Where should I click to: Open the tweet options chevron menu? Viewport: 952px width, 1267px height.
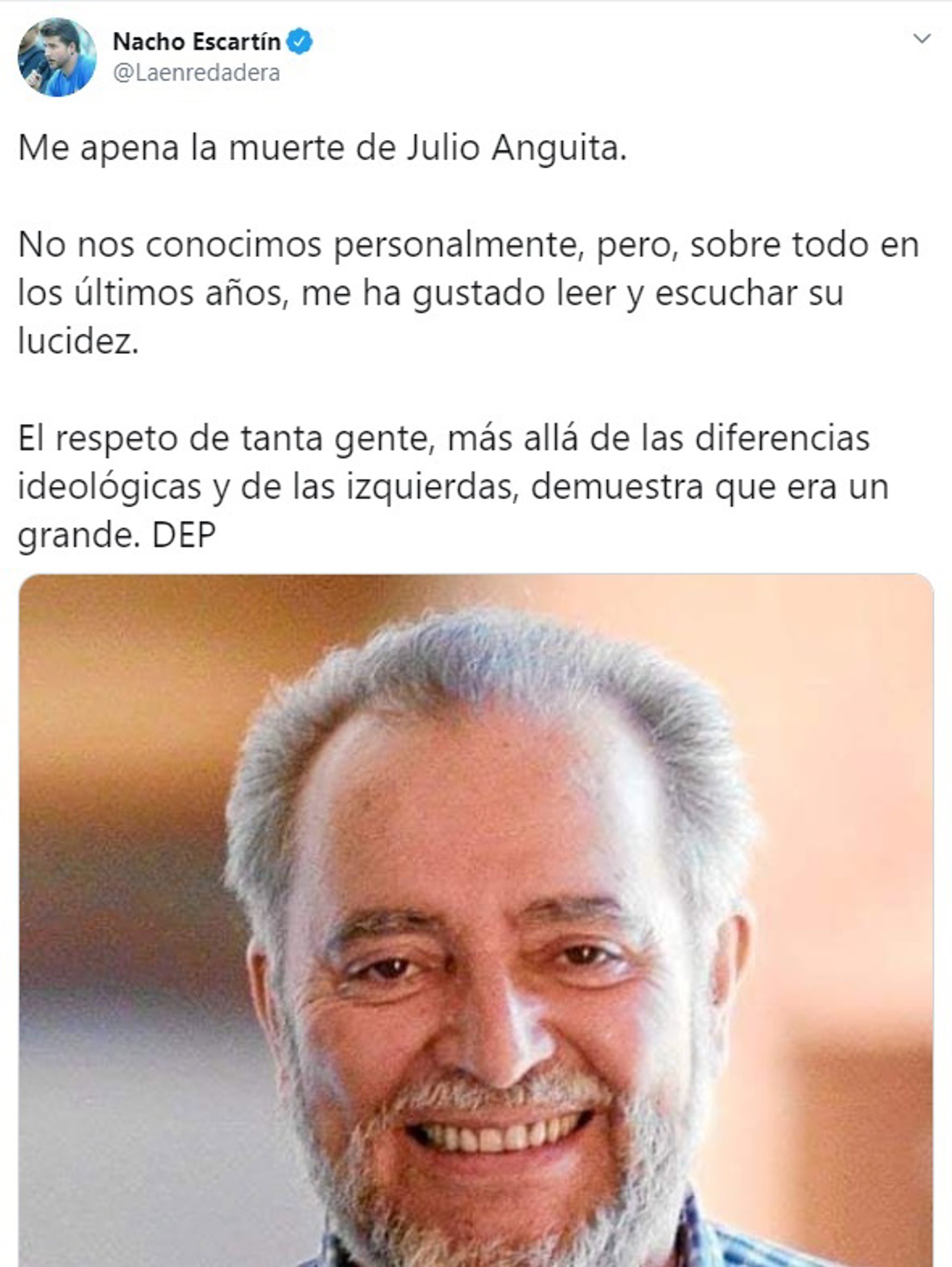tap(921, 39)
